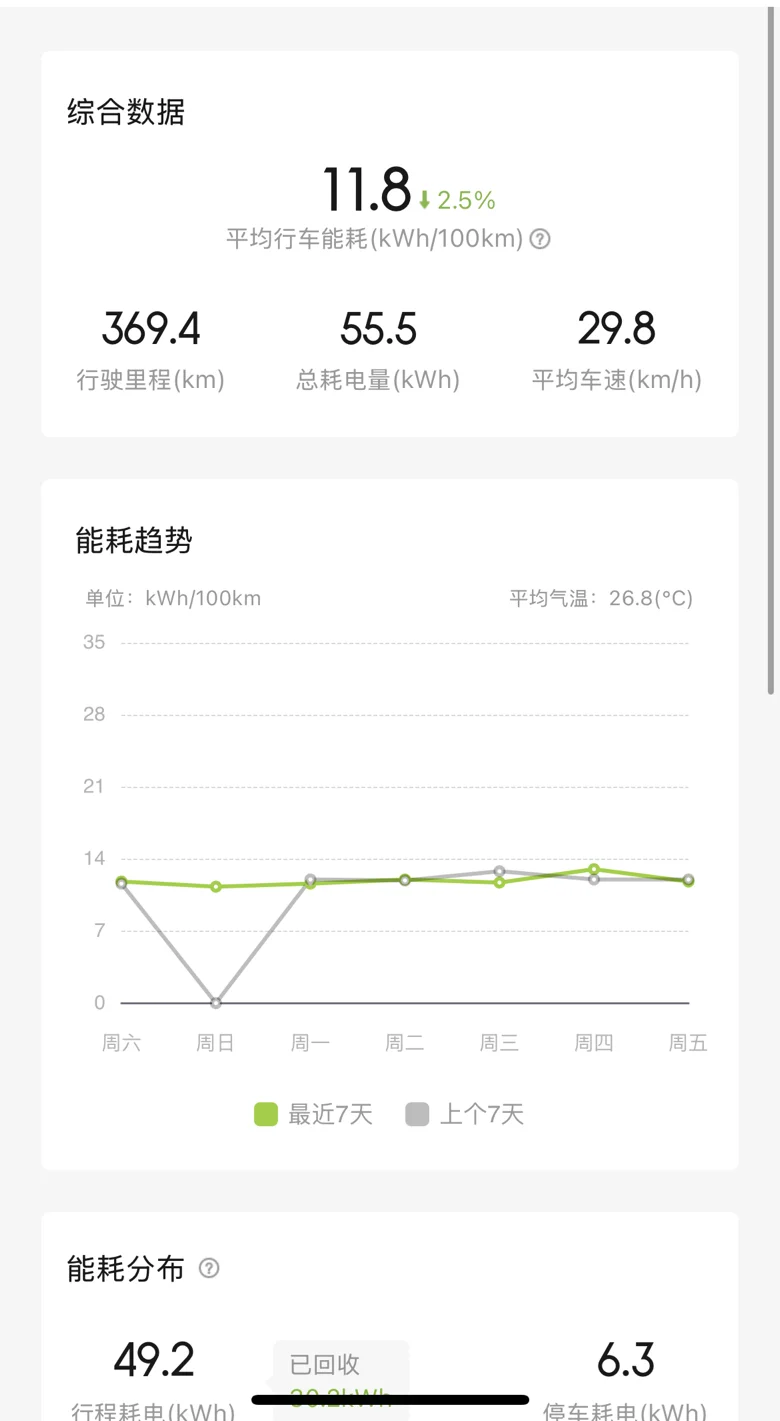Open help icon next to 能耗分布

pyautogui.click(x=209, y=1268)
